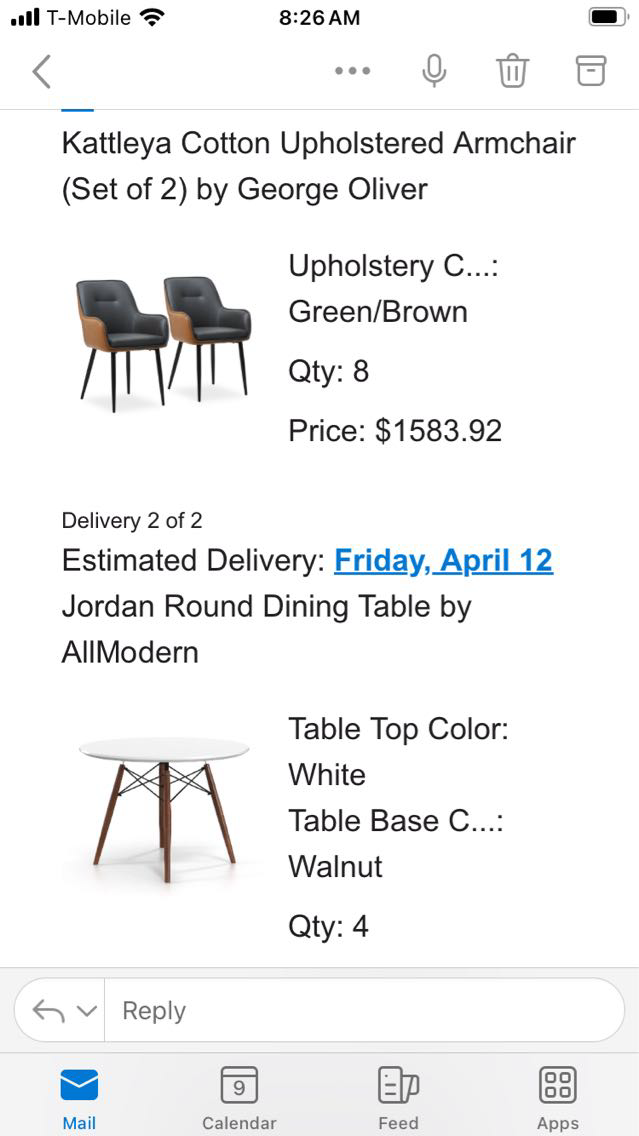Go back to the inbox
This screenshot has height=1136, width=639.
[41, 71]
